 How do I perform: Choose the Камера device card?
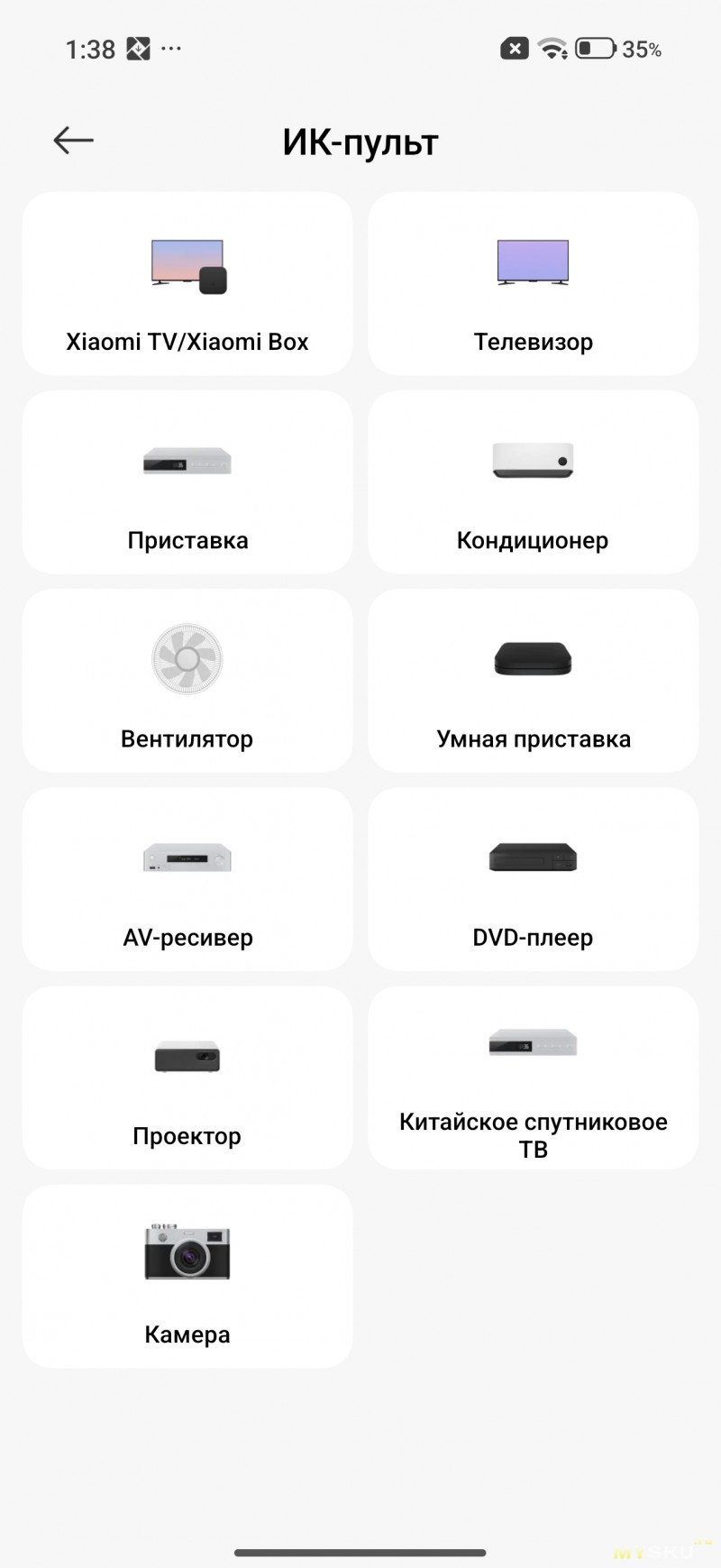pyautogui.click(x=187, y=1276)
